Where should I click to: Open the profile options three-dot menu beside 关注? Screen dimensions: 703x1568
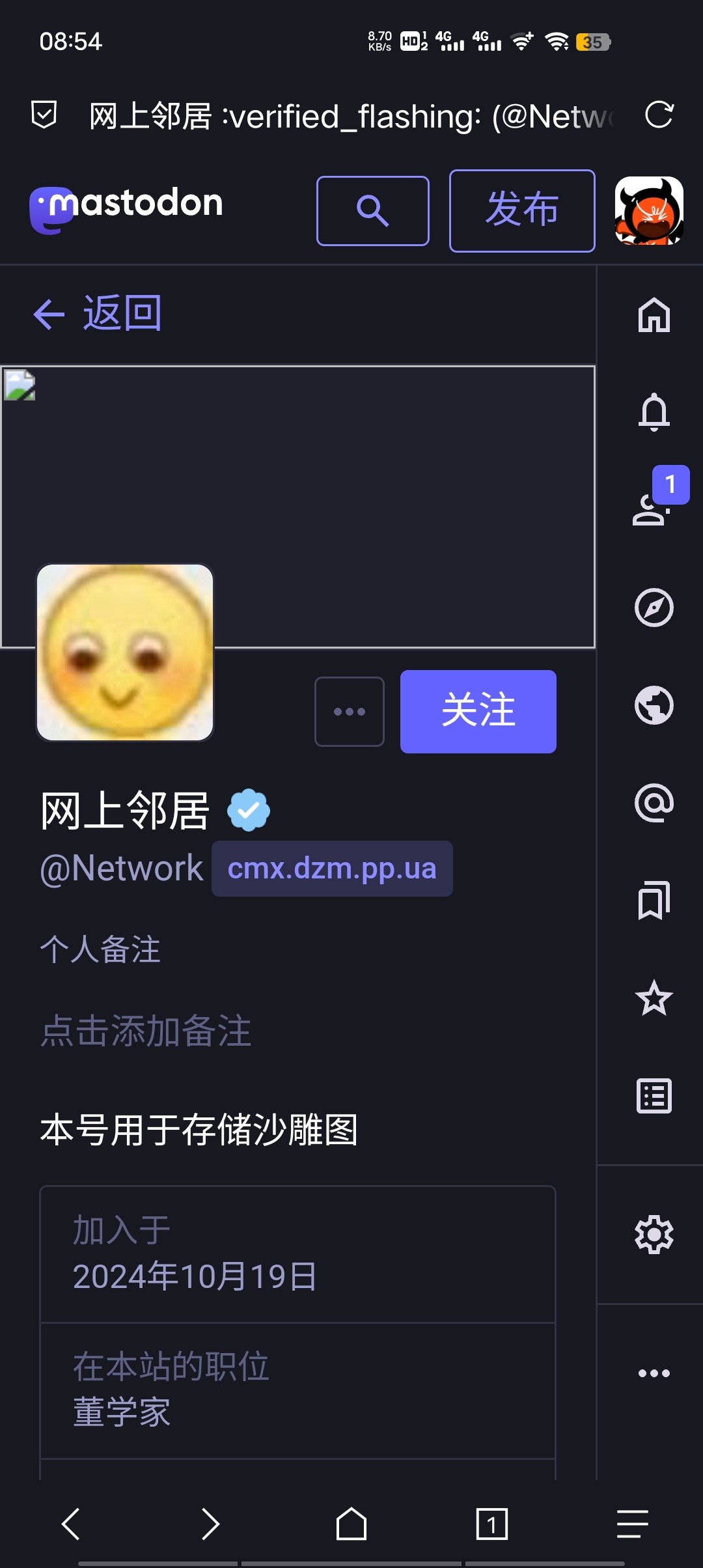coord(349,711)
